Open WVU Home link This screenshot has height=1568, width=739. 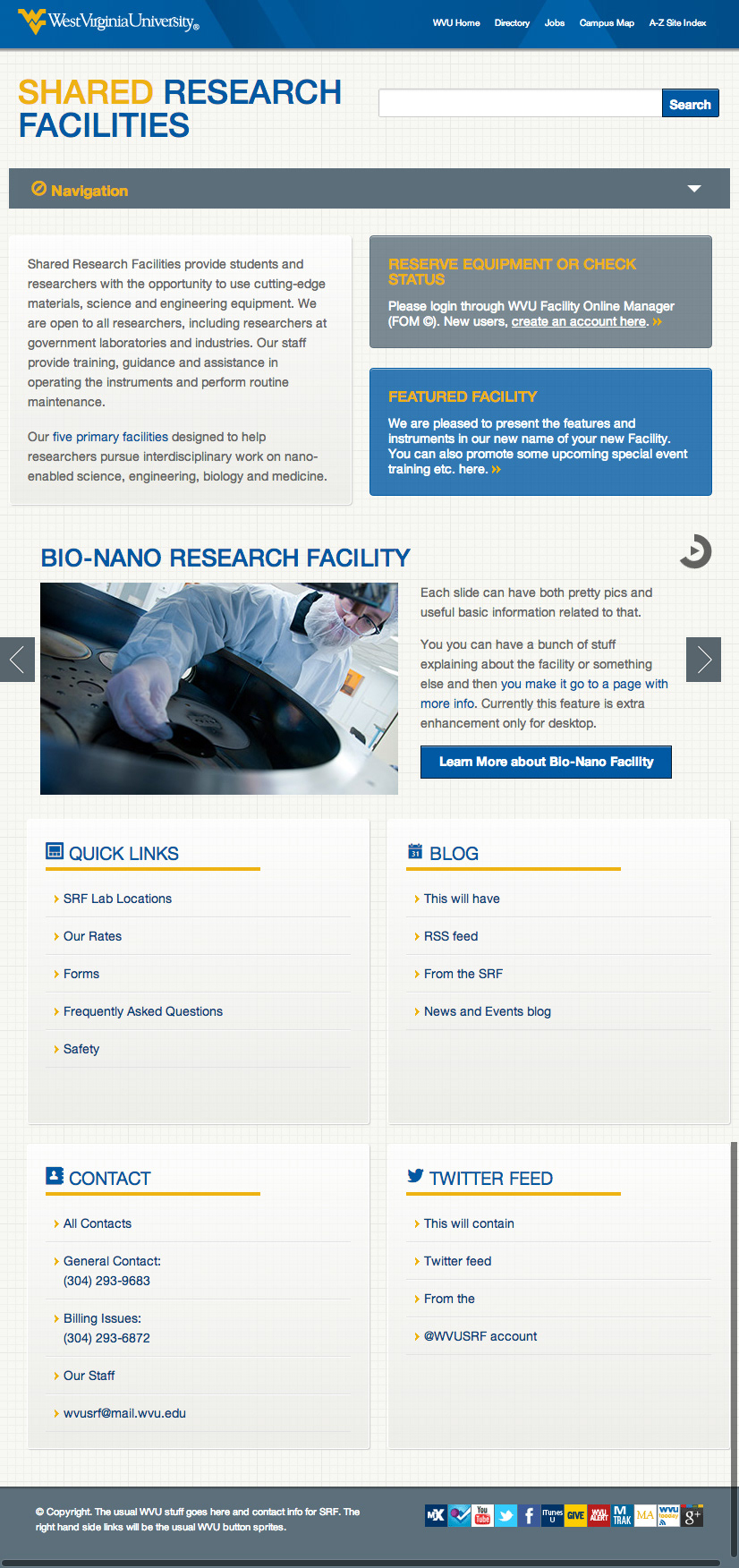[456, 23]
